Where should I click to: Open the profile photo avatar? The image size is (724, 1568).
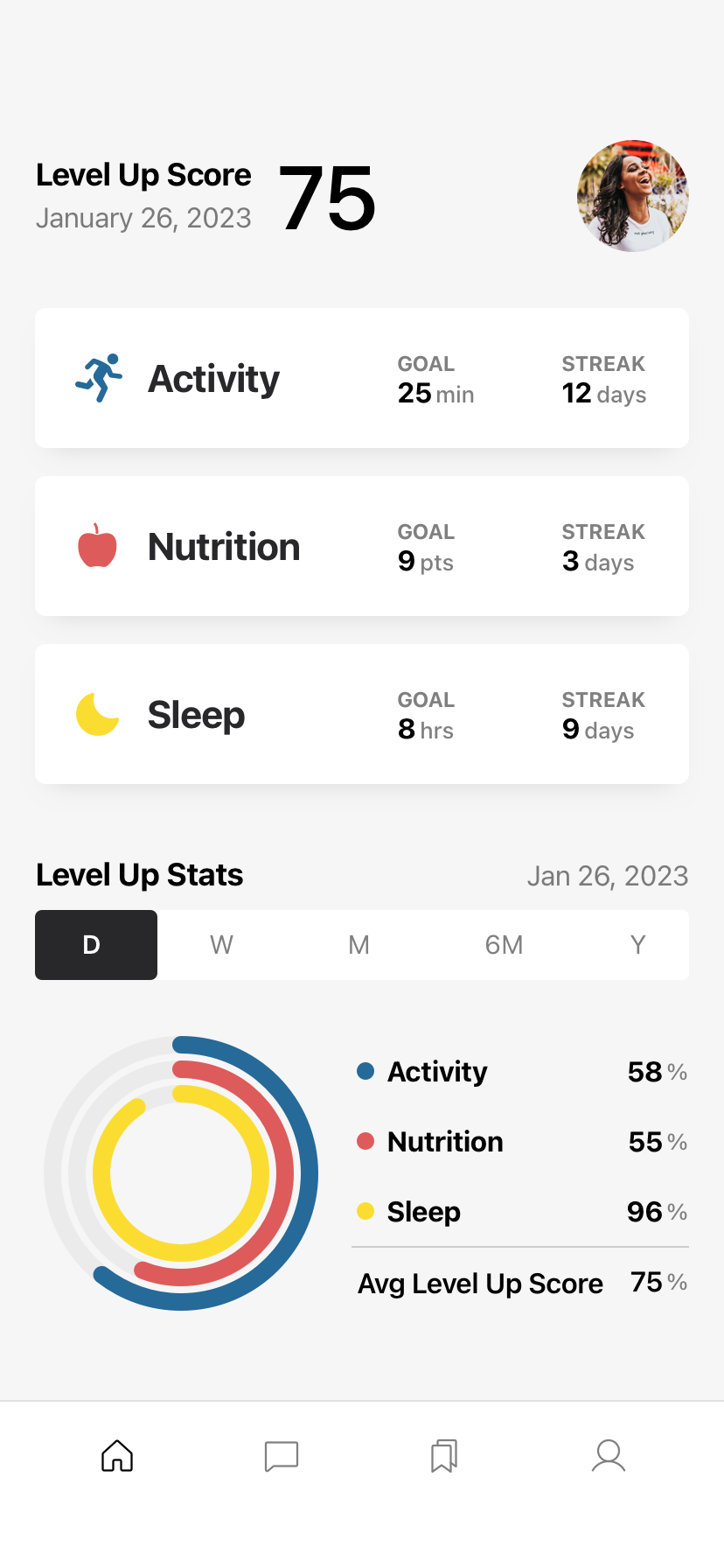click(x=633, y=196)
